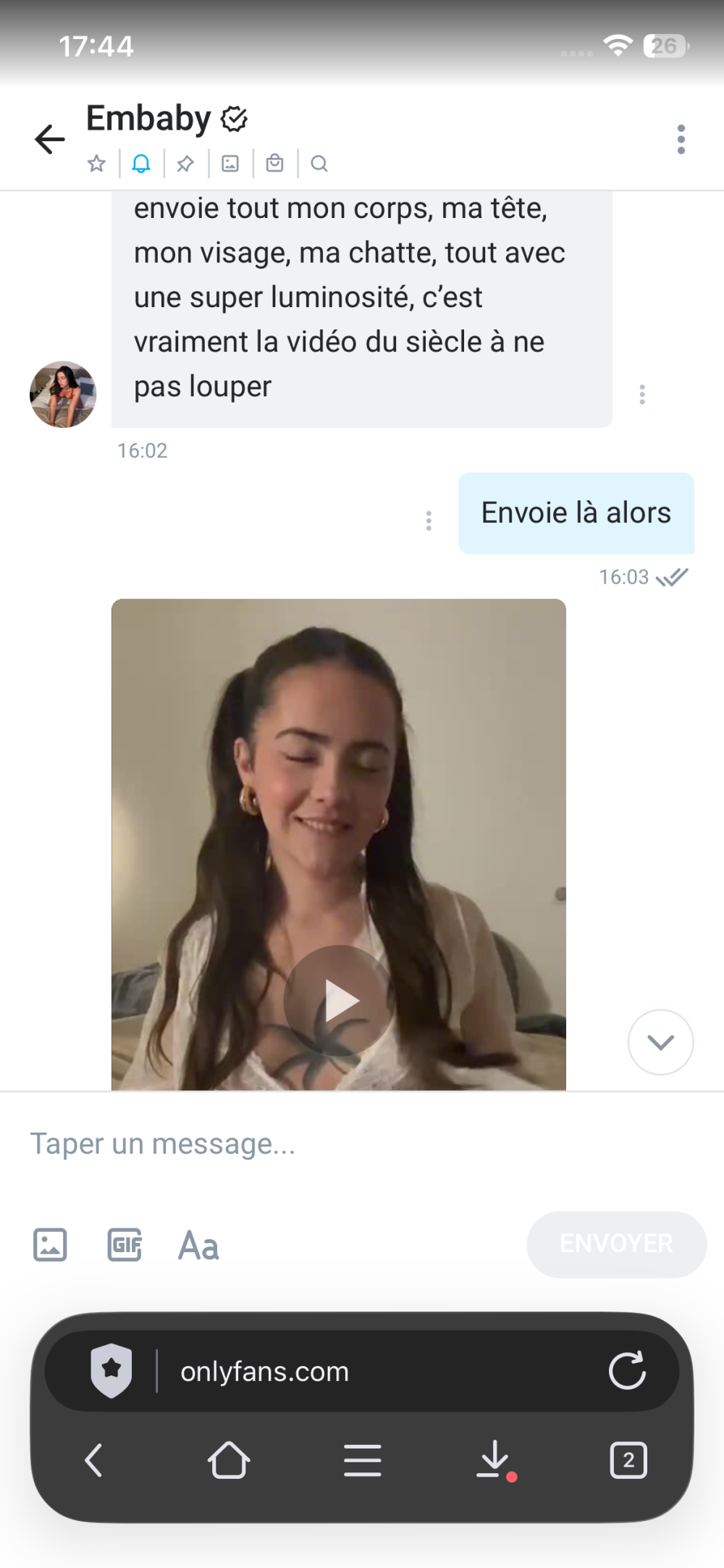Reload the onlyfans.com page
This screenshot has width=724, height=1568.
tap(627, 1370)
